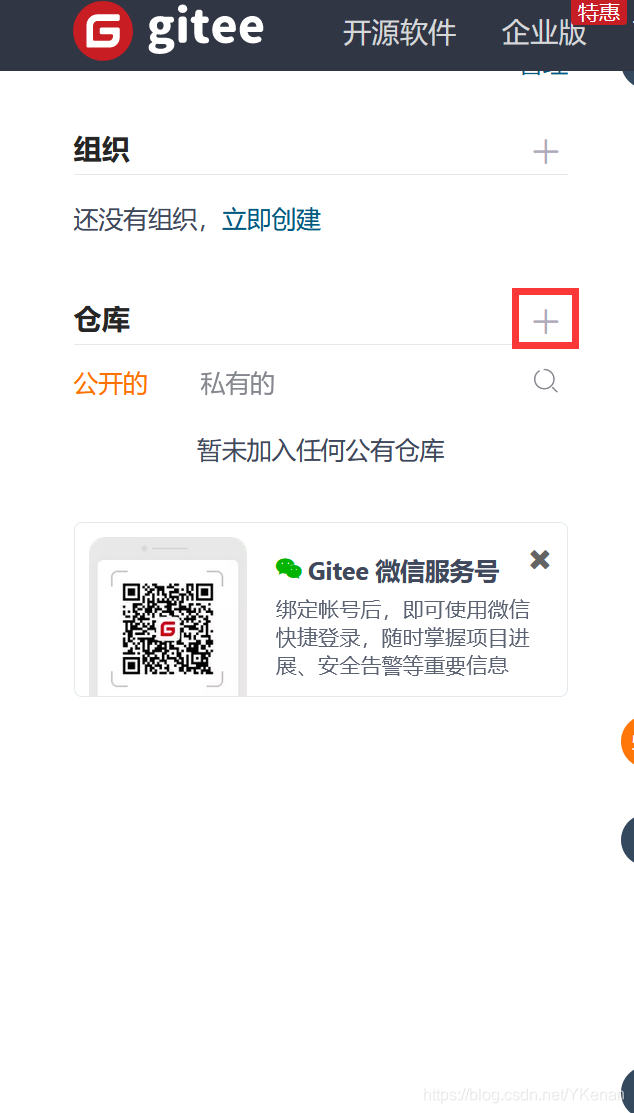Switch to the 公开的 tab
The height and width of the screenshot is (1113, 634).
(111, 384)
